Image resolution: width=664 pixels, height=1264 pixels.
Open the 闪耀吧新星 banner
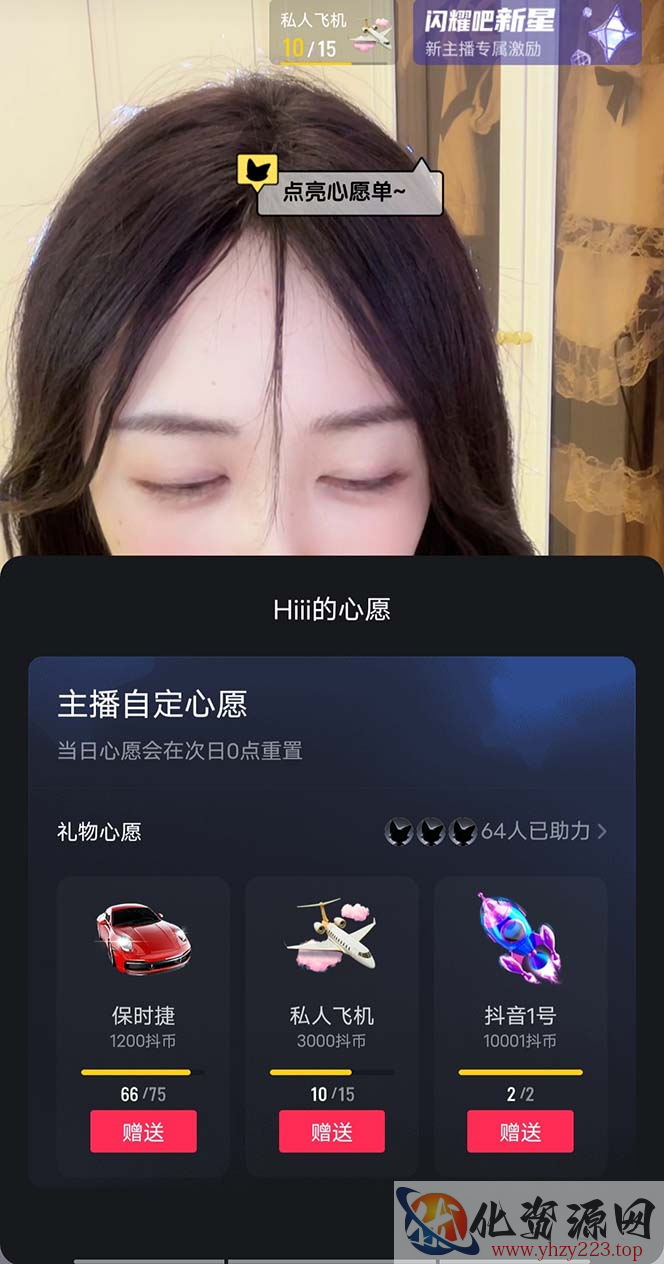tap(527, 32)
